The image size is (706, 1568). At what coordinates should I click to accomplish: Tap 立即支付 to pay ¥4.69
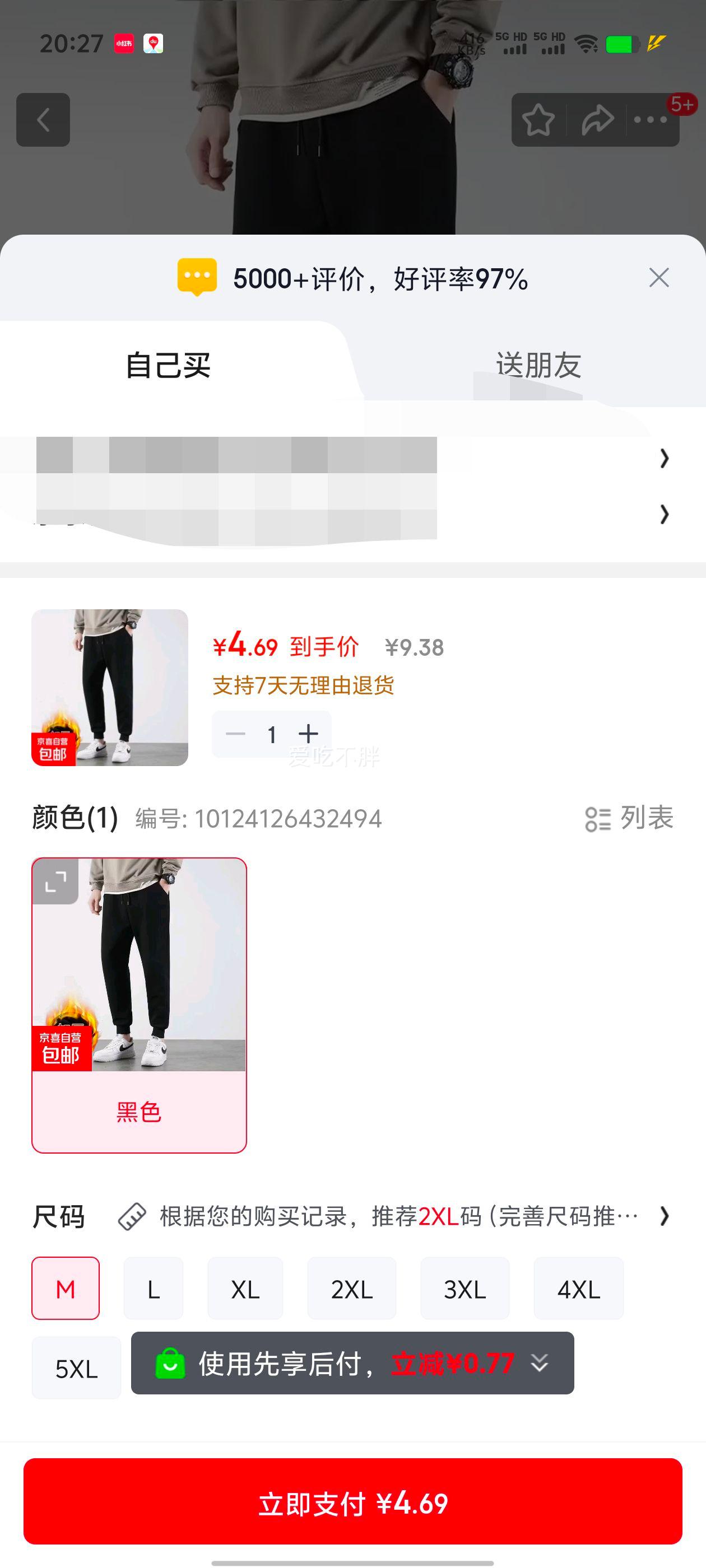click(352, 1504)
